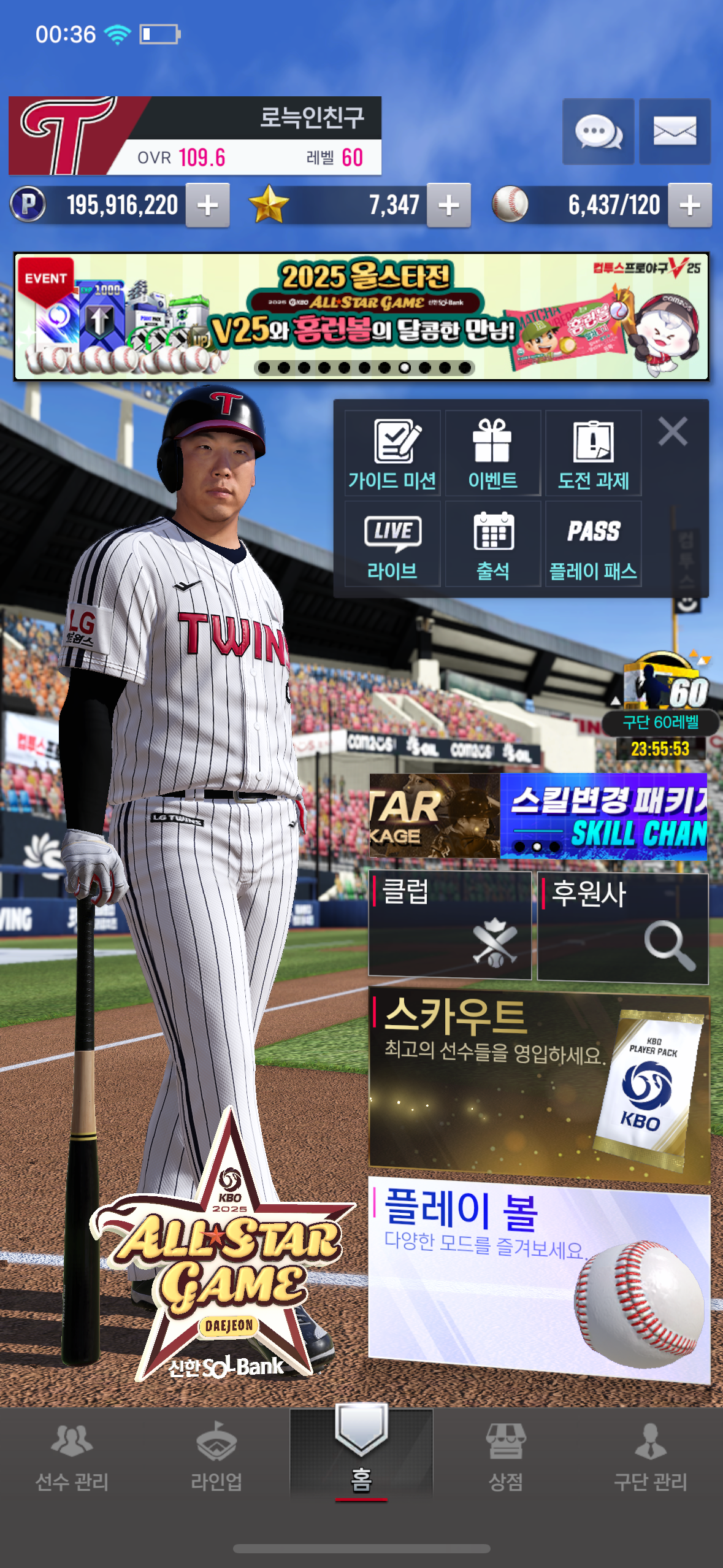Image resolution: width=723 pixels, height=1568 pixels.
Task: Open the 2025 올스타전 event banner
Action: click(361, 317)
